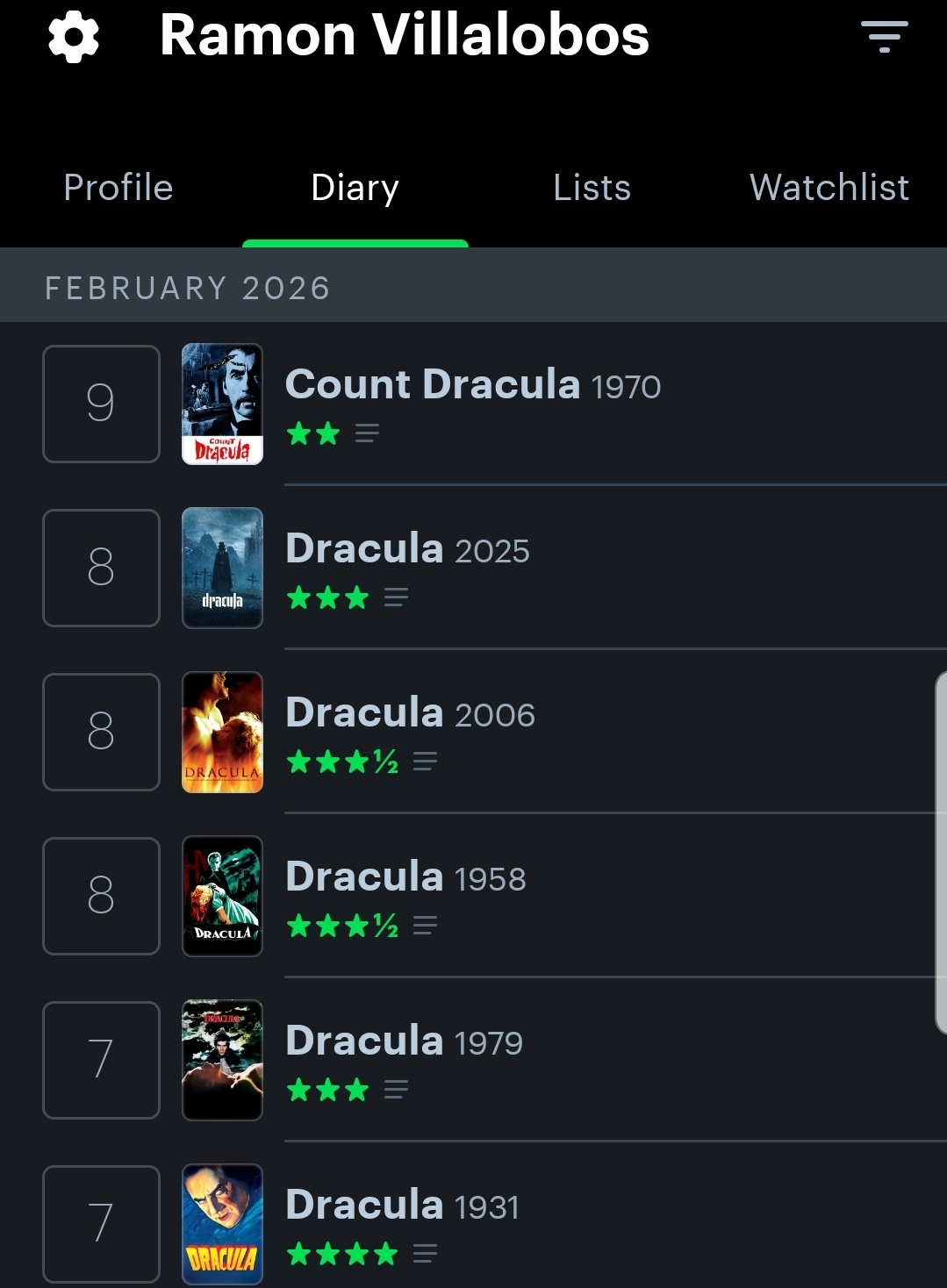
Task: Go to the Watchlist tab
Action: [x=829, y=188]
